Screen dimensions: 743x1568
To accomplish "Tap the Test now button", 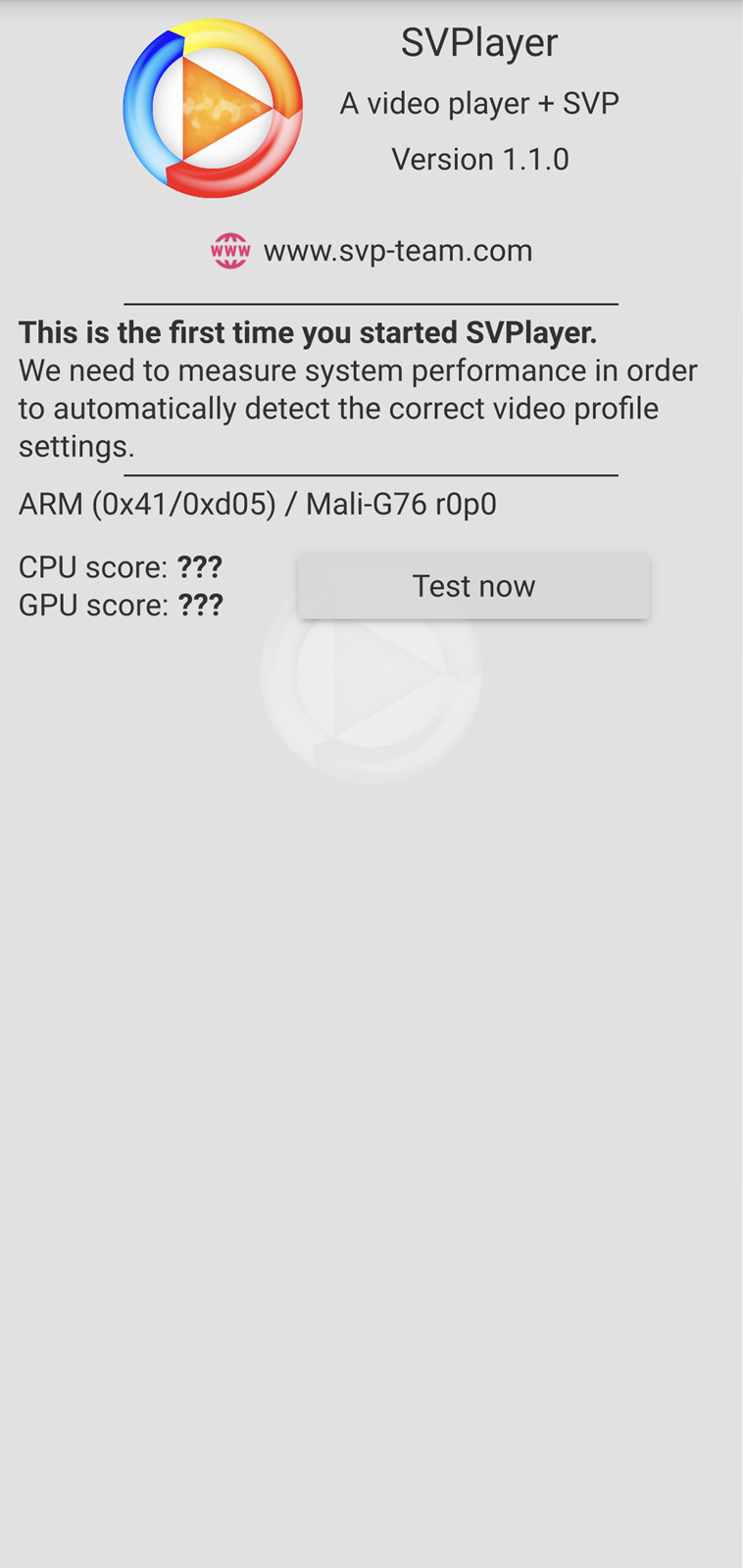I will coord(473,585).
